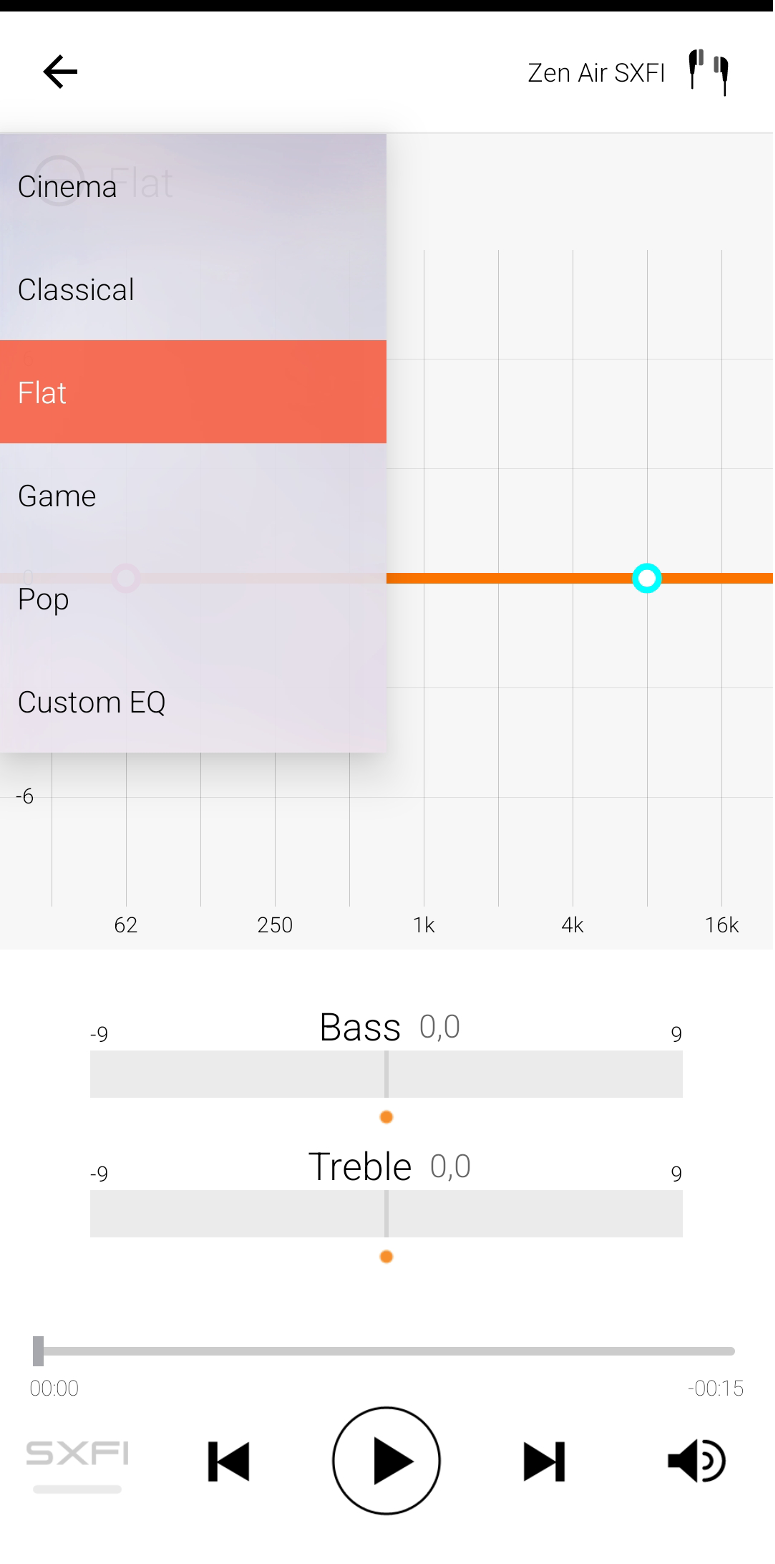The width and height of the screenshot is (775, 1564).
Task: Select the Cinema EQ preset
Action: [x=193, y=186]
